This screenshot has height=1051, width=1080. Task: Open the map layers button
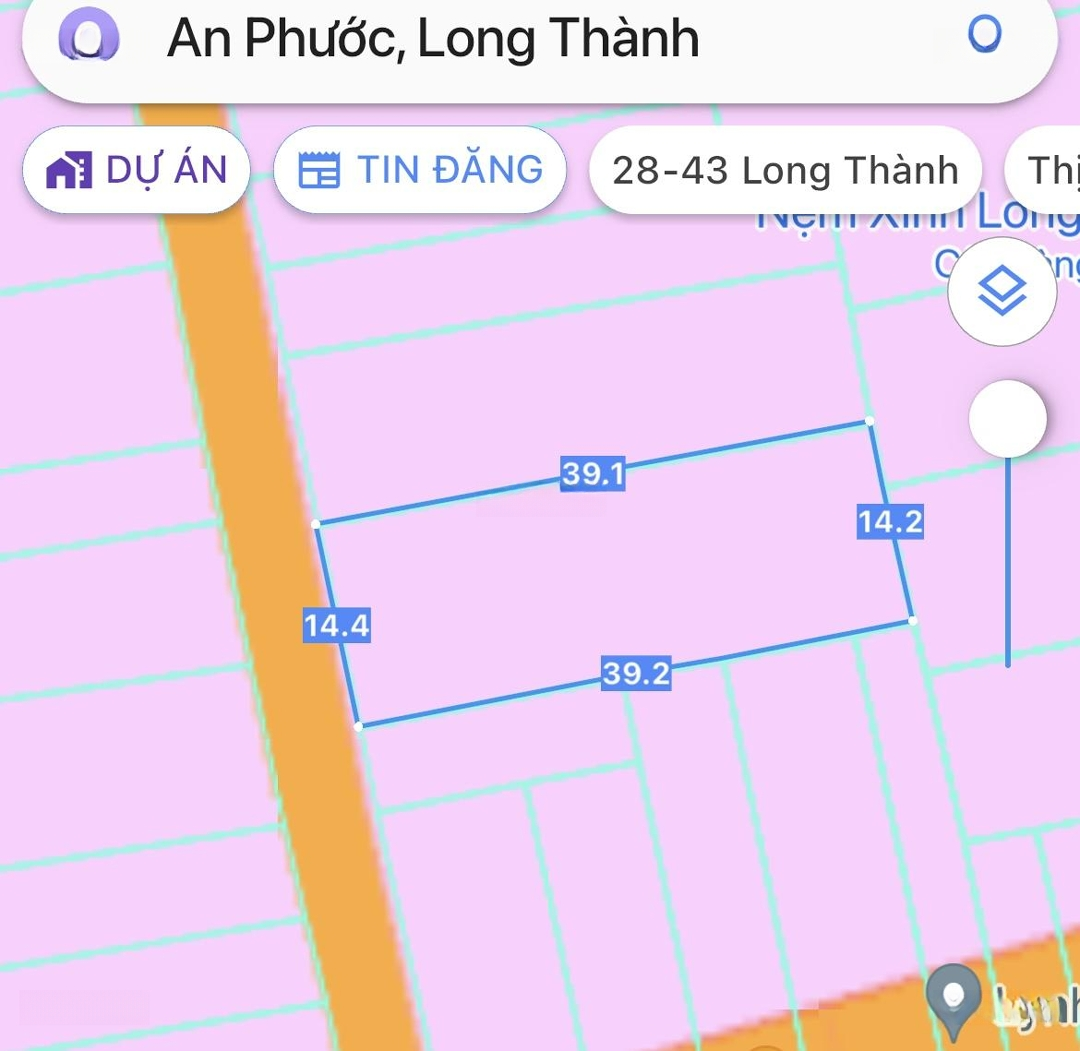[1002, 292]
